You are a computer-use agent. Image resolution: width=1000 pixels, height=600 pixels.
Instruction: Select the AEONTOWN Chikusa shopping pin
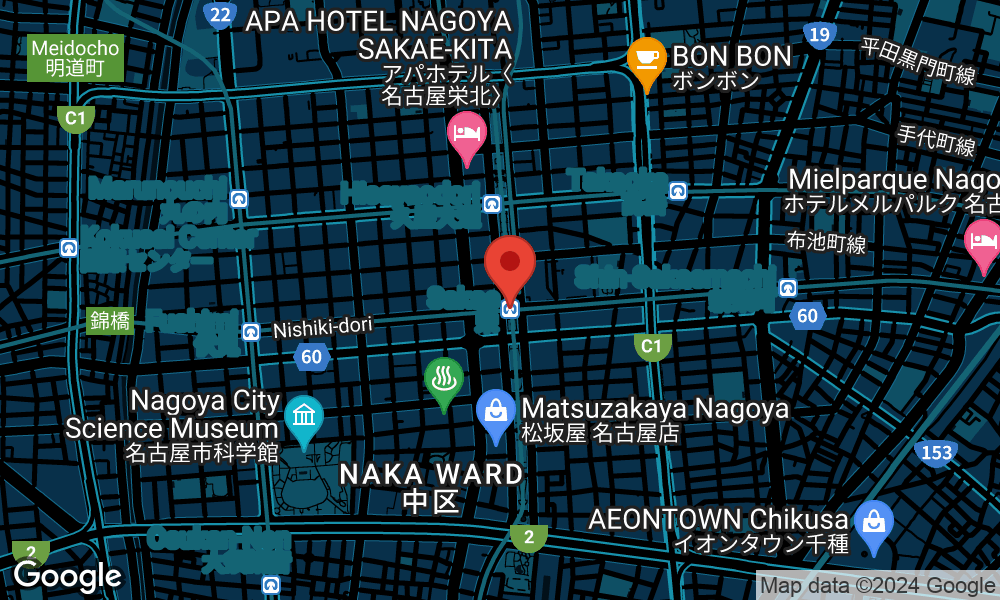point(874,523)
